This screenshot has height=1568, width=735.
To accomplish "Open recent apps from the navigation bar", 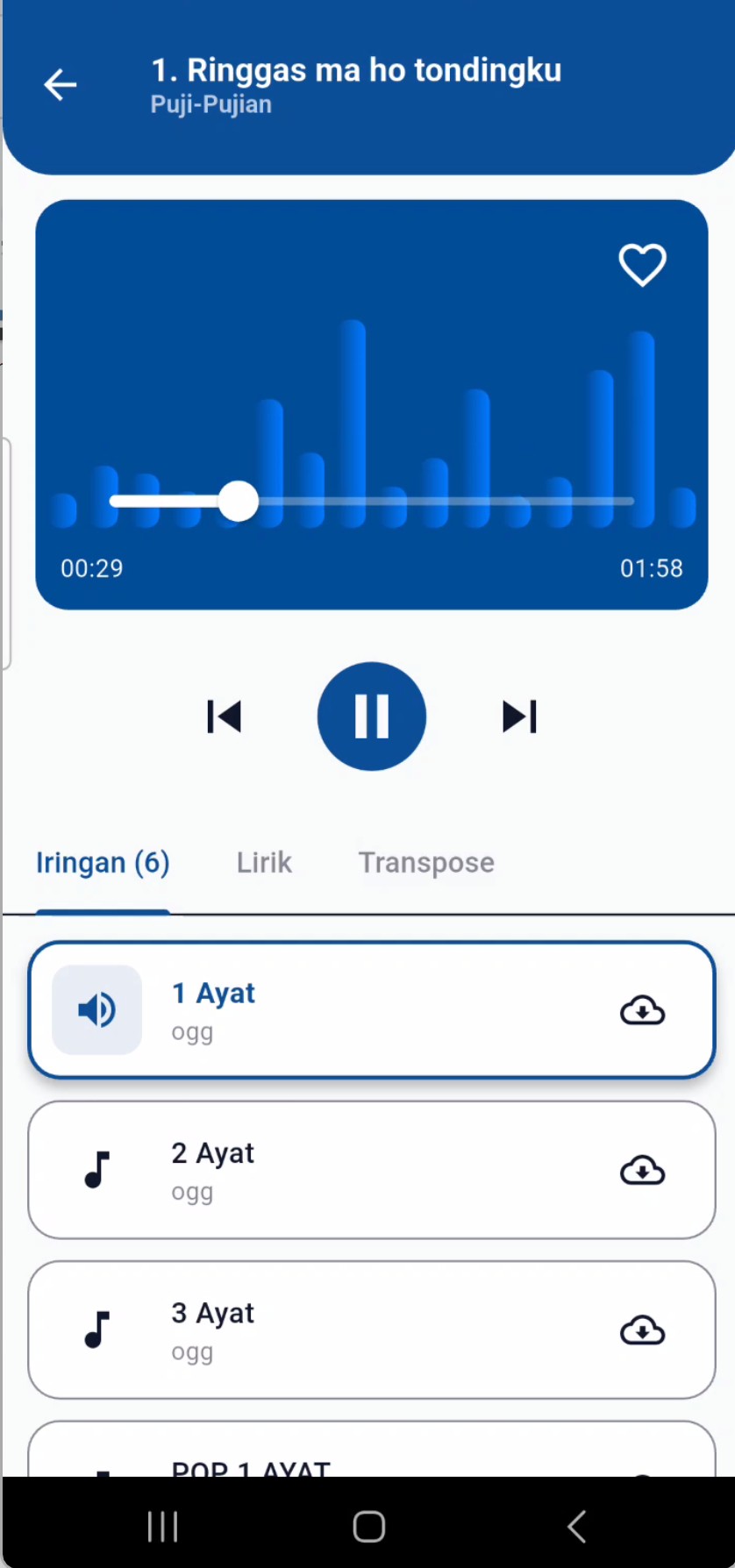I will click(161, 1526).
